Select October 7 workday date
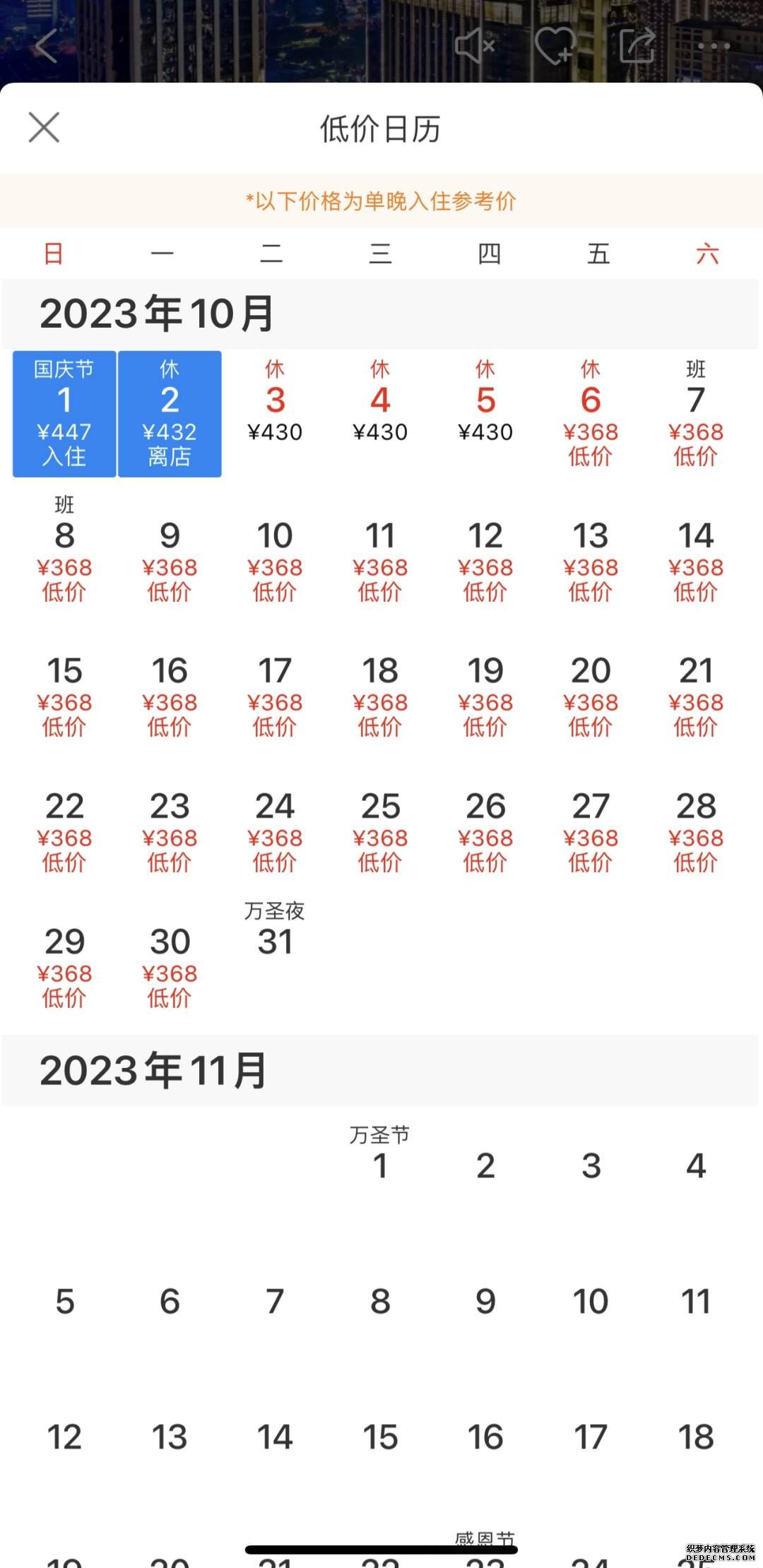This screenshot has width=763, height=1568. (x=696, y=414)
